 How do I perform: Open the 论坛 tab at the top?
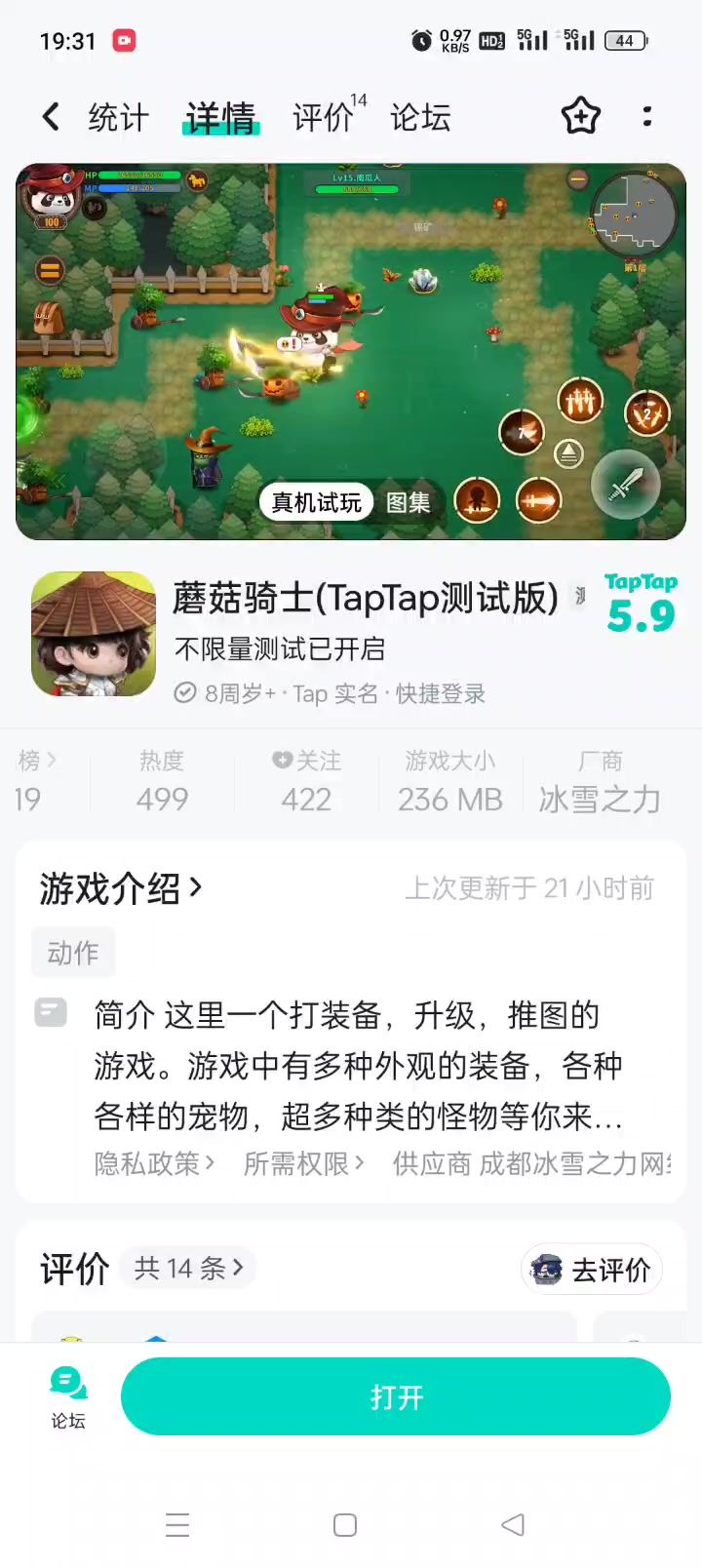(420, 118)
